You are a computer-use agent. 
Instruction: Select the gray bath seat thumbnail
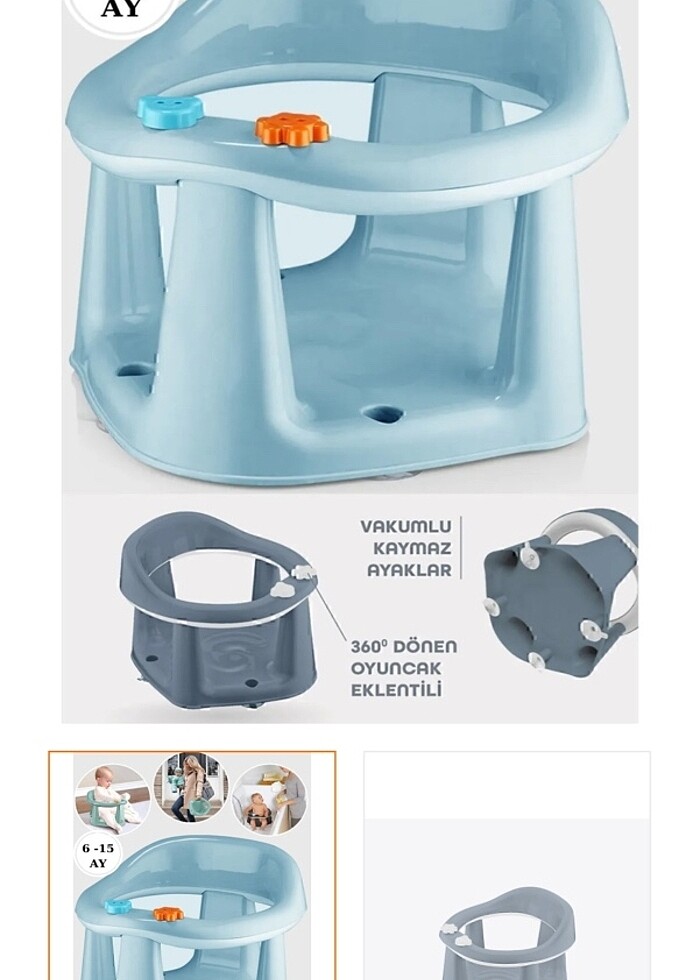[507, 865]
